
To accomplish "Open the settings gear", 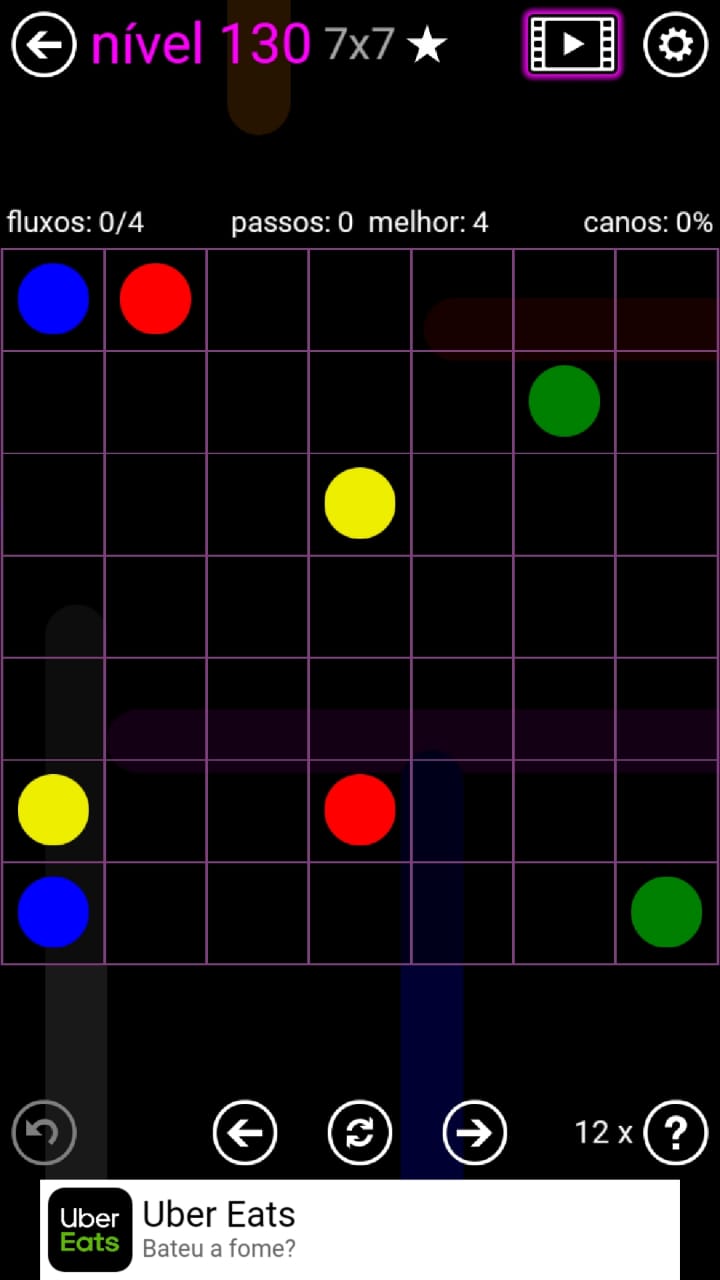I will (675, 44).
